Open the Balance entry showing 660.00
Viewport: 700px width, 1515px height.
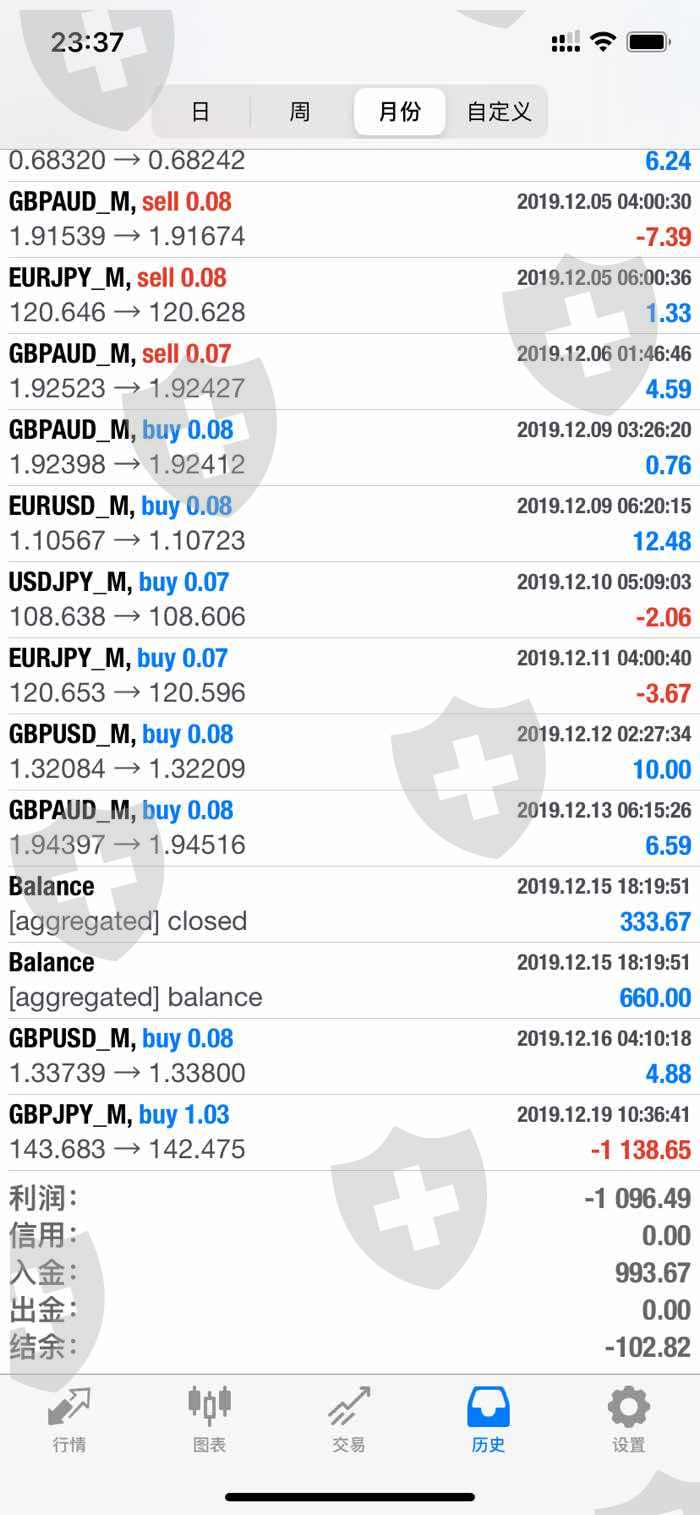pos(350,980)
